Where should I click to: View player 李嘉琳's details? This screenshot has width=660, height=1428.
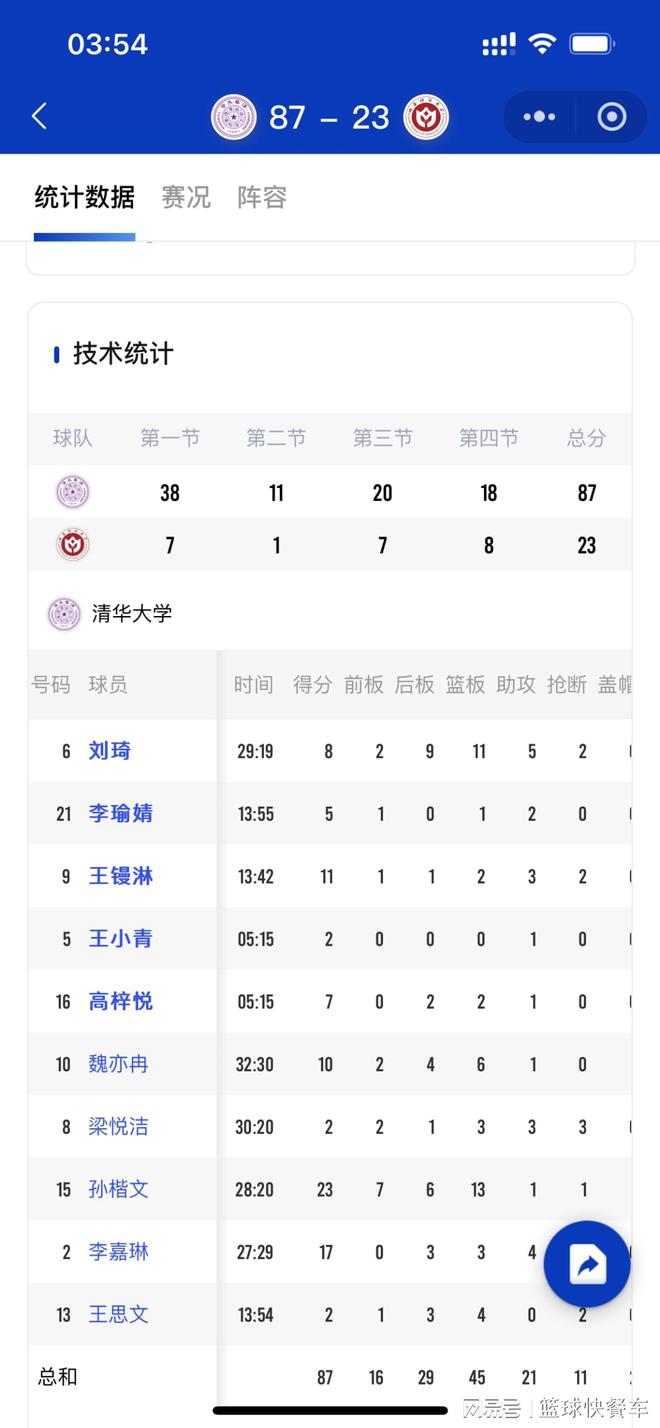[119, 1252]
